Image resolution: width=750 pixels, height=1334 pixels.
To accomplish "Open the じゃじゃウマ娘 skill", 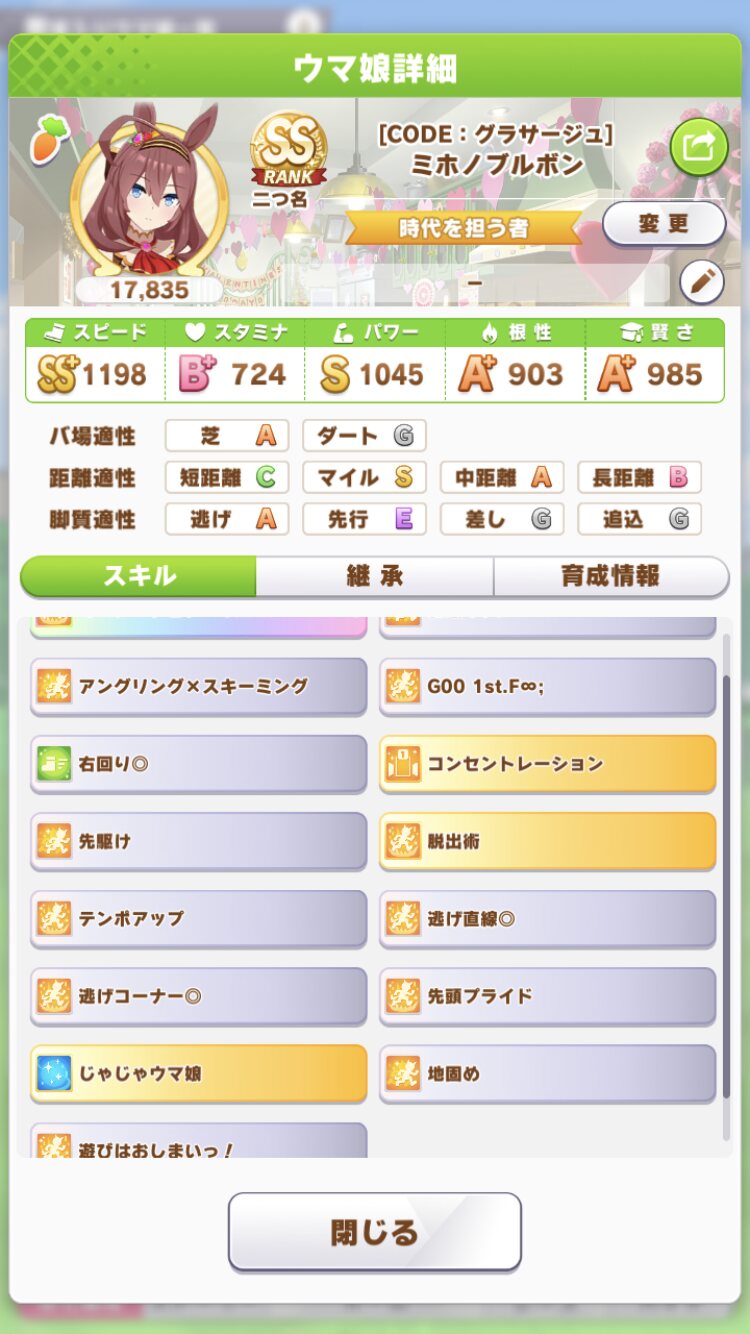I will tap(198, 1074).
